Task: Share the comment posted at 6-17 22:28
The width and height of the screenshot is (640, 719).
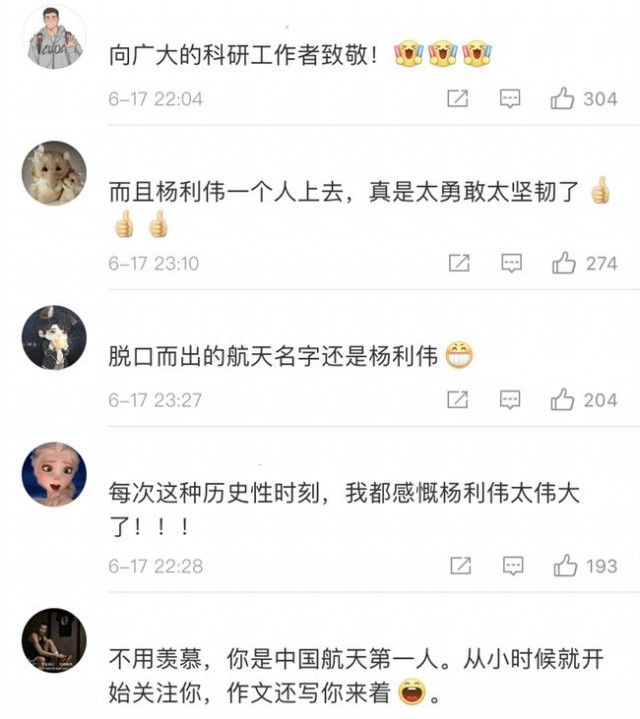Action: (x=460, y=565)
